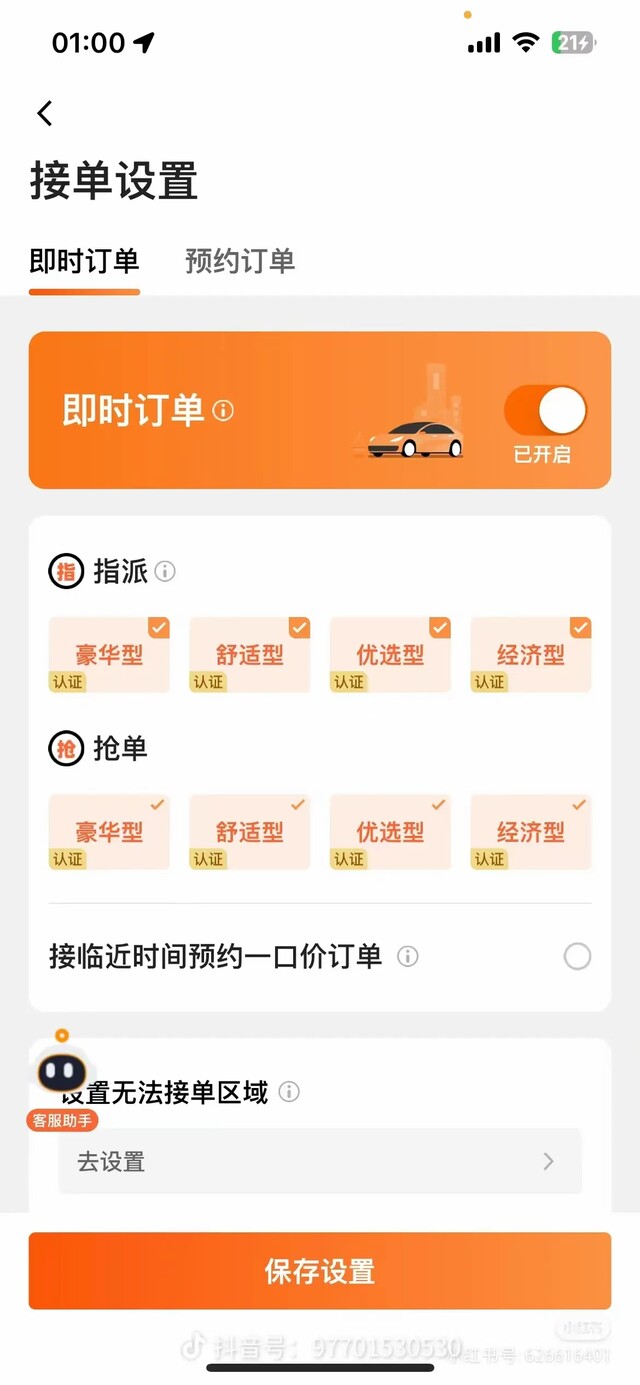Open info icon beside 即时订单 banner title
This screenshot has width=640, height=1385.
pos(224,411)
